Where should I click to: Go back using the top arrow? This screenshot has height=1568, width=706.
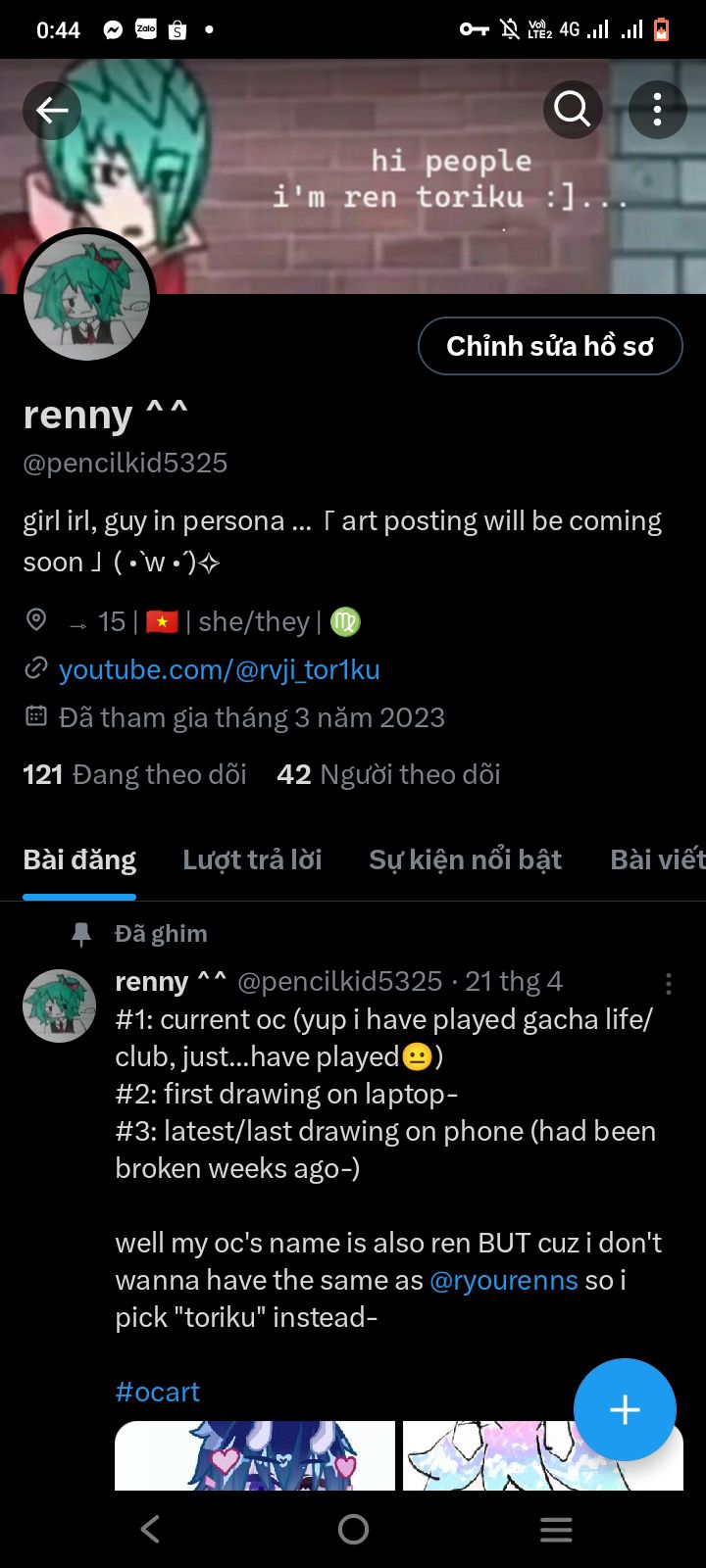[x=52, y=110]
